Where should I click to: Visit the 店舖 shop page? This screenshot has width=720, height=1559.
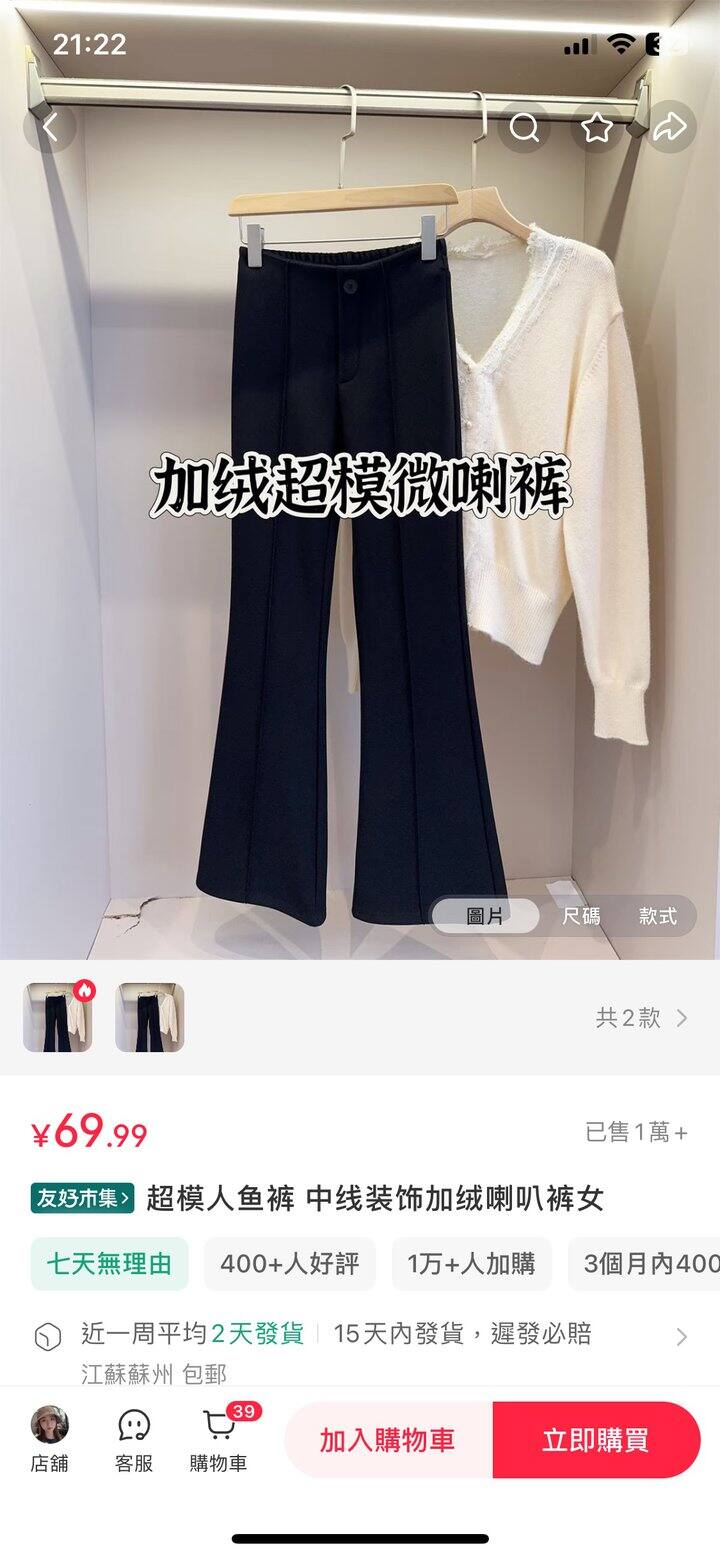point(50,1440)
